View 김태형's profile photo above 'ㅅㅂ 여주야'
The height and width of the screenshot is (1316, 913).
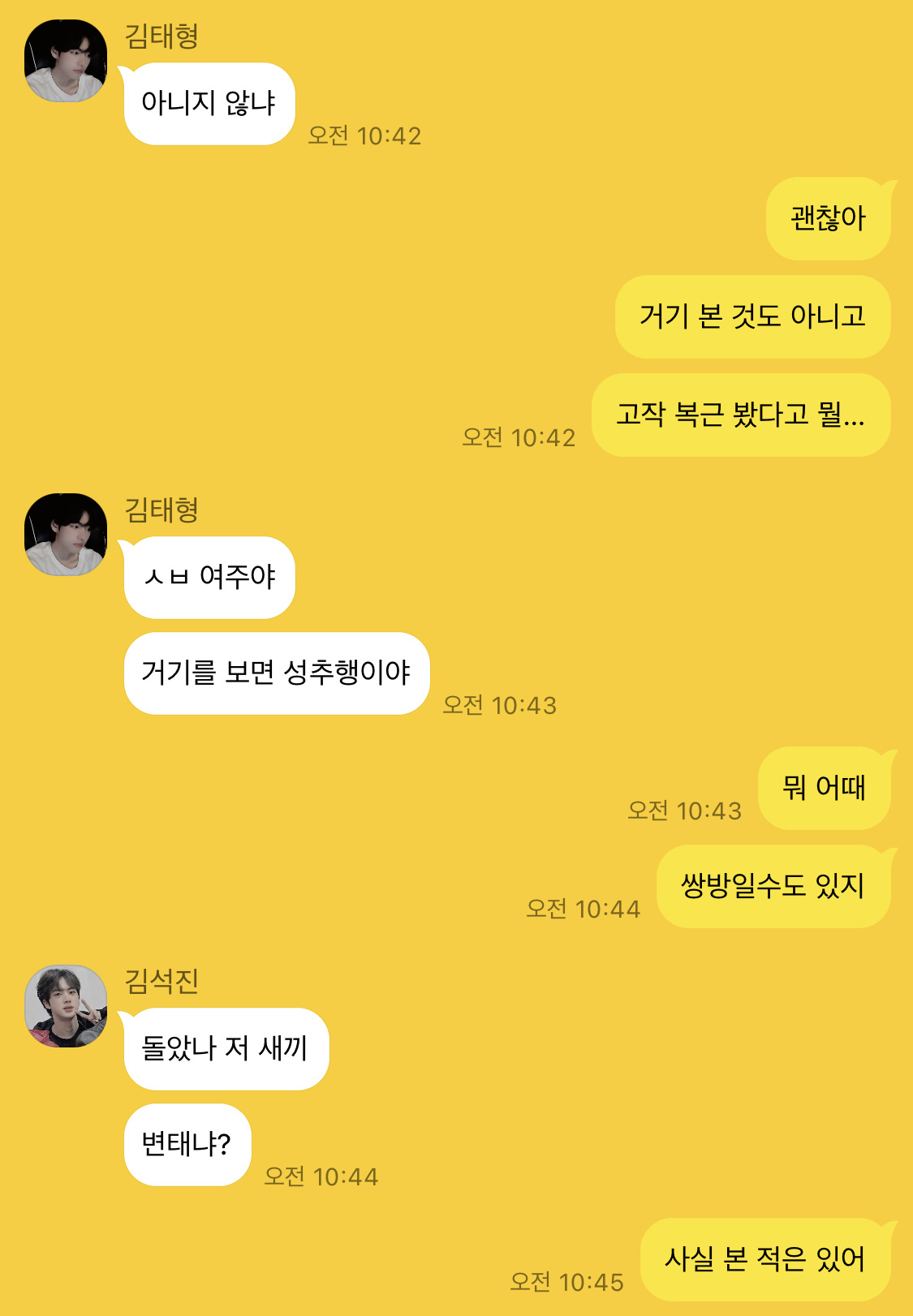(x=66, y=535)
